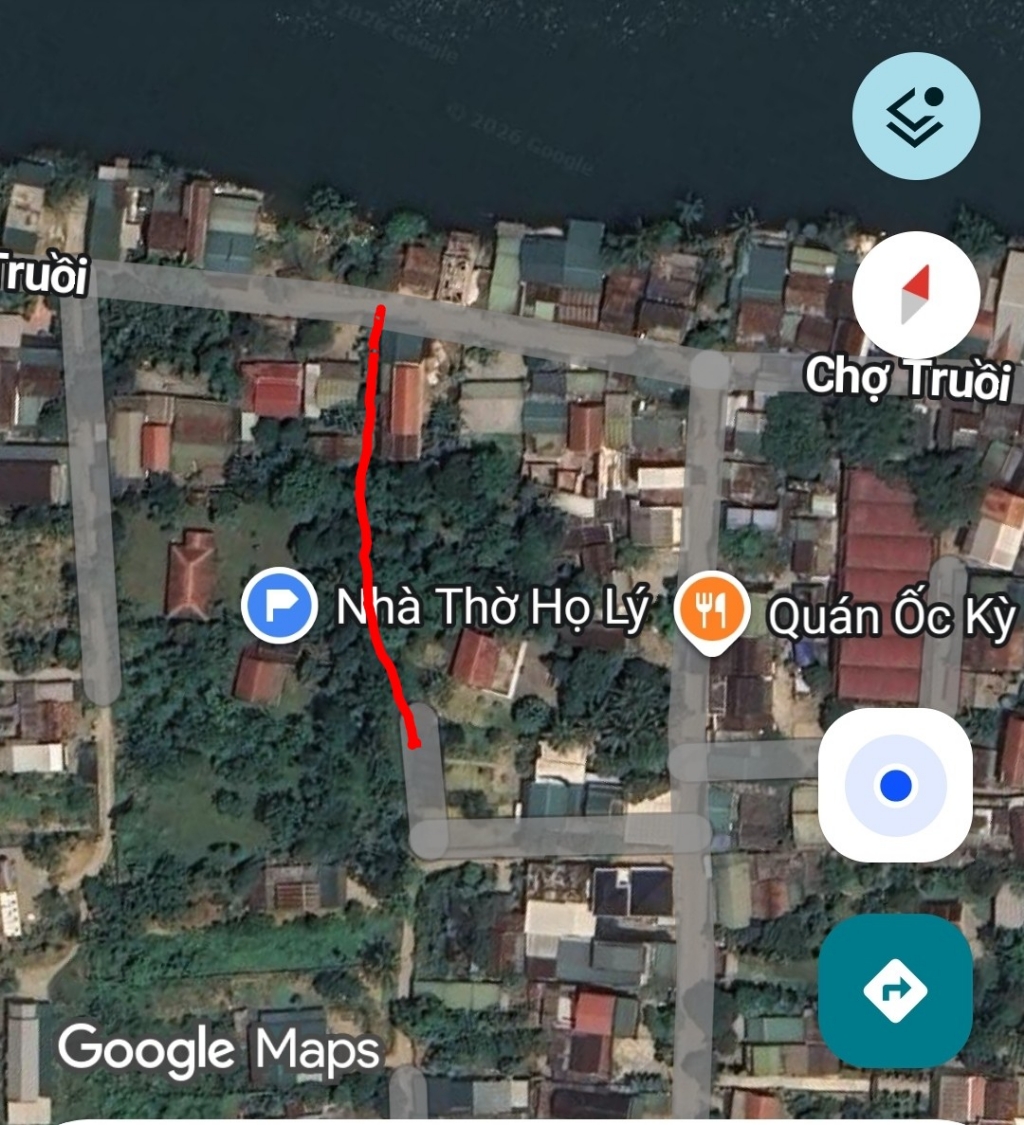Viewport: 1024px width, 1125px height.
Task: Open the map layers selector
Action: click(915, 116)
